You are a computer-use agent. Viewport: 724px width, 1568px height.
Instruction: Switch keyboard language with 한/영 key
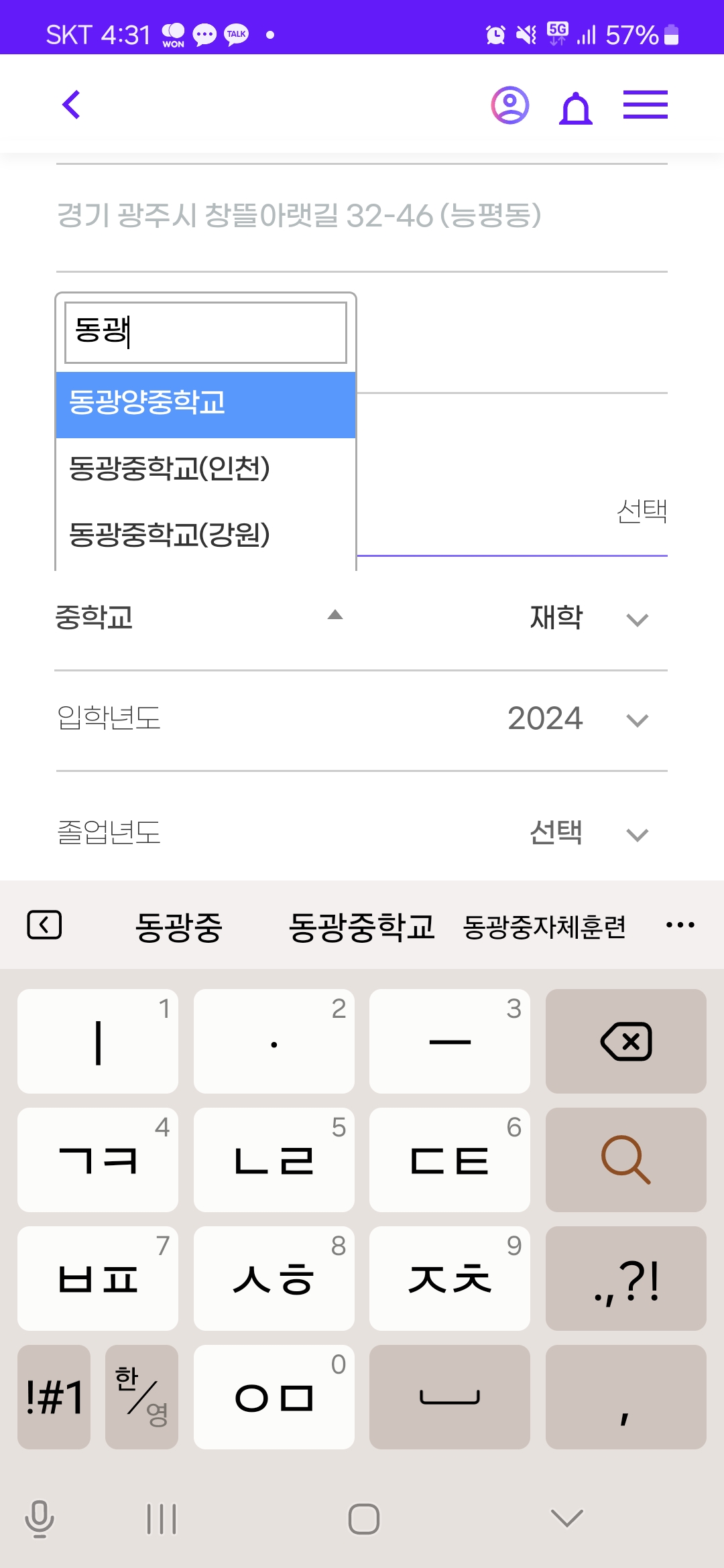(x=141, y=1397)
